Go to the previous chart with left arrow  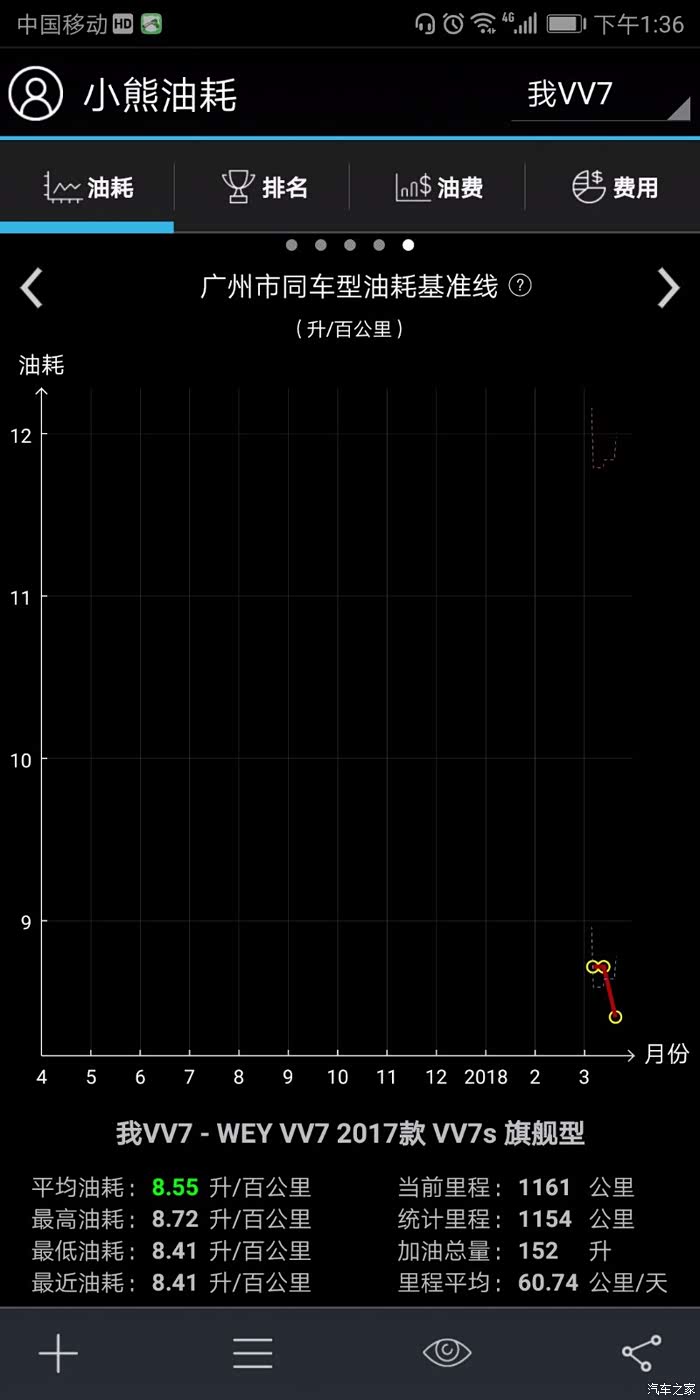tap(32, 288)
